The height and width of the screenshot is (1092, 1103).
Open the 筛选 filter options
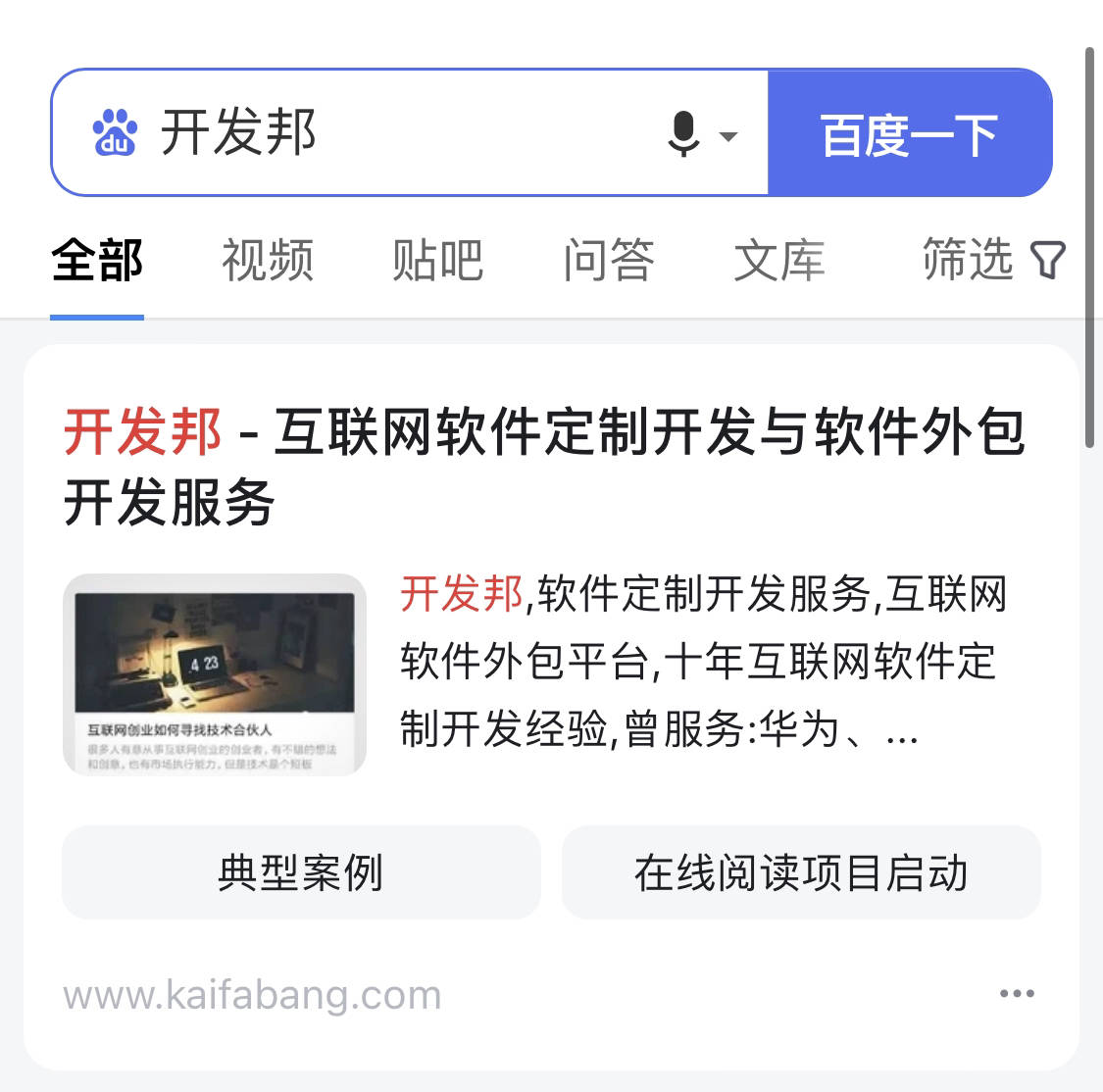pyautogui.click(x=992, y=260)
